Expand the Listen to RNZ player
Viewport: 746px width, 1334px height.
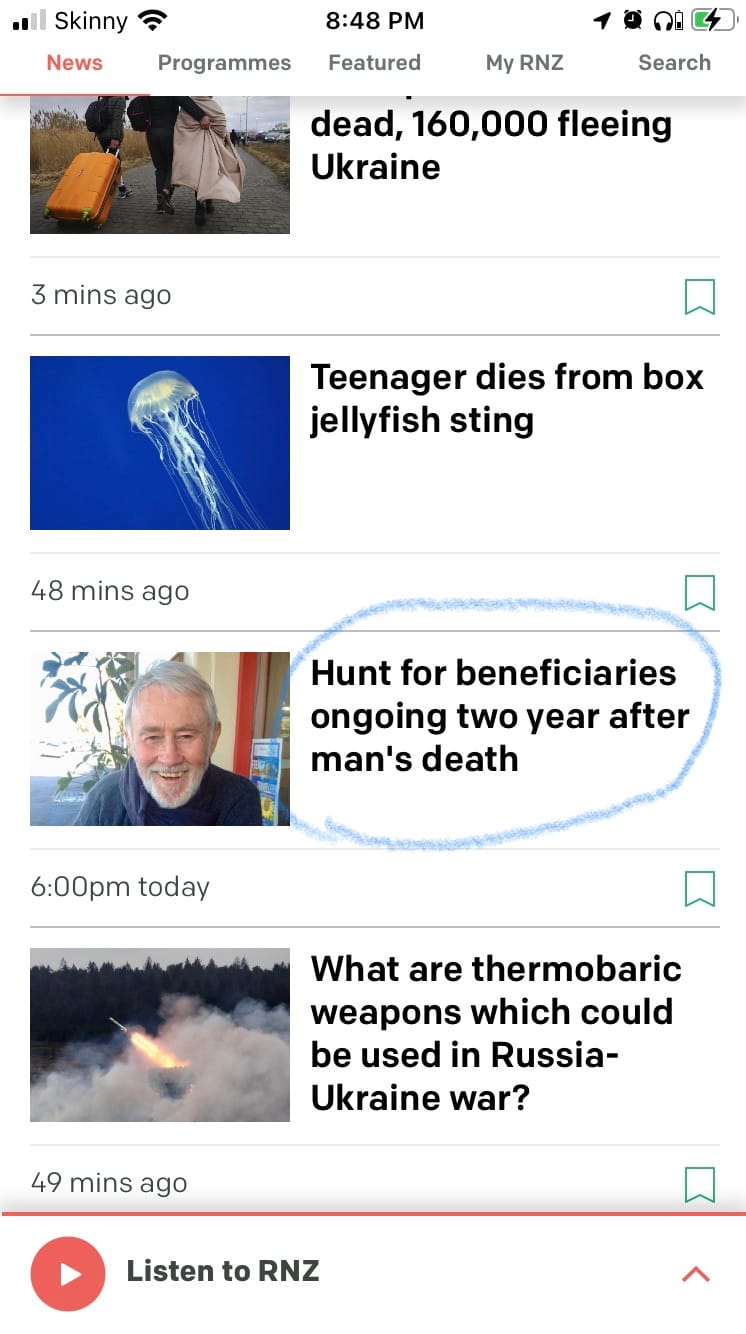click(695, 1274)
